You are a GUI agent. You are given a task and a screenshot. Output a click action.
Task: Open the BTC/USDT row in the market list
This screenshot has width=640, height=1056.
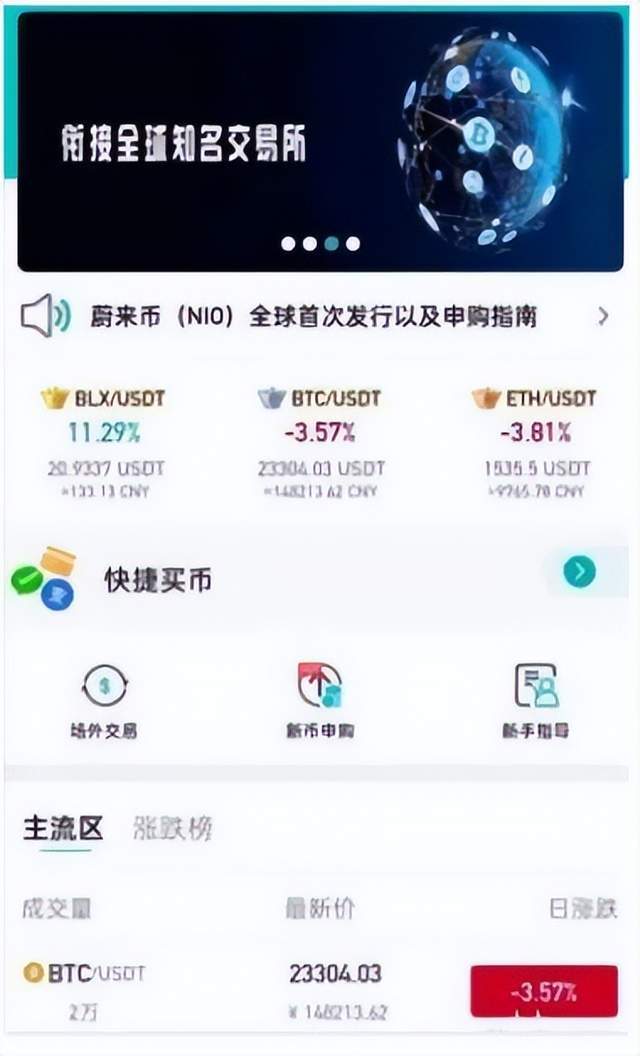click(x=320, y=989)
